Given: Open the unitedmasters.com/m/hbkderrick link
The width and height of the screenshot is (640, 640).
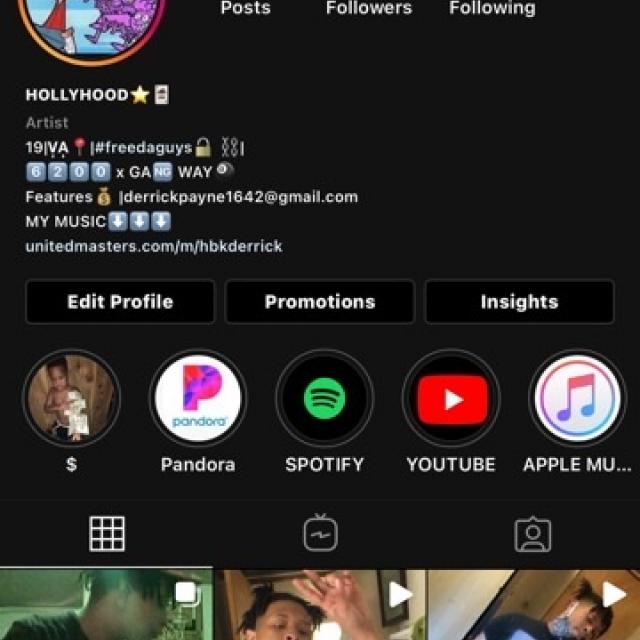Looking at the screenshot, I should tap(154, 246).
